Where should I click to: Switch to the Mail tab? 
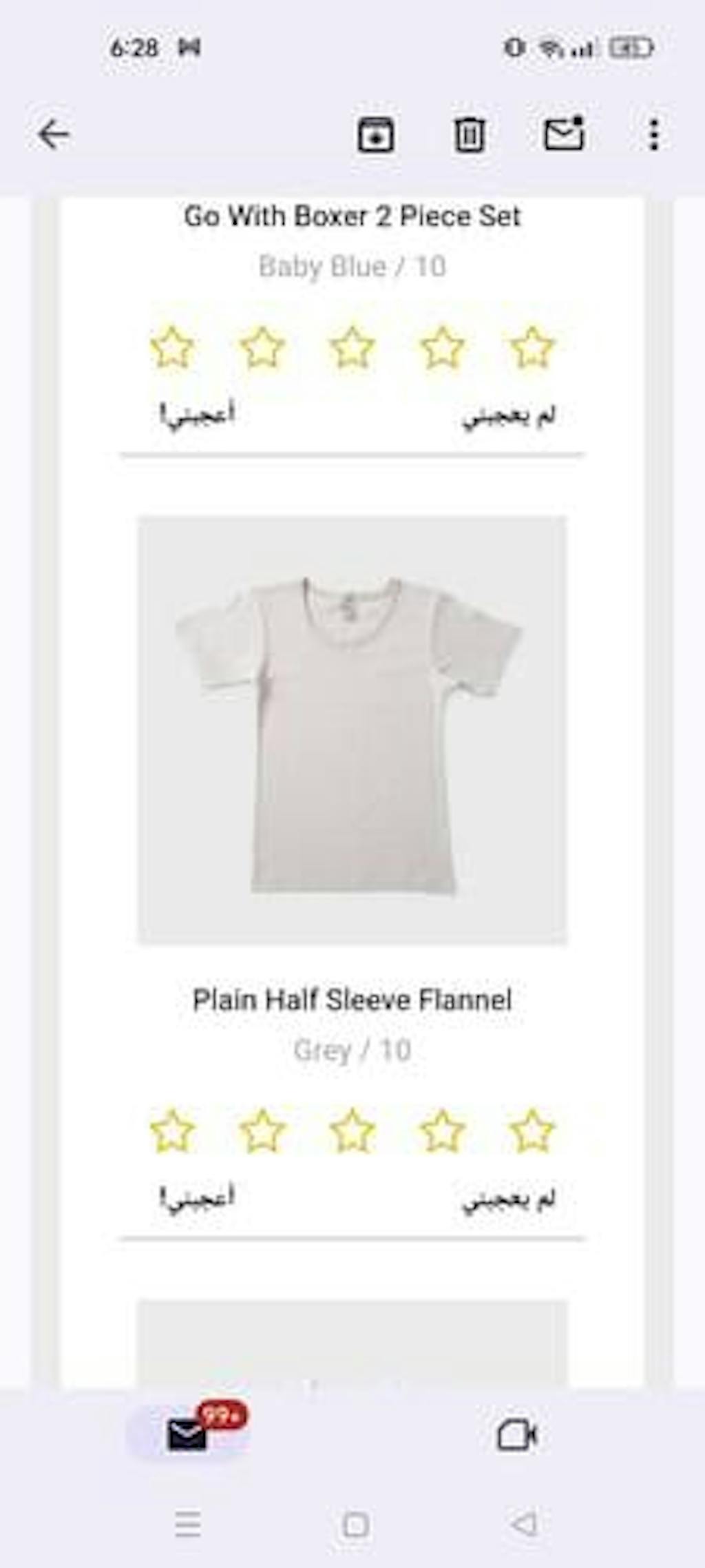tap(187, 1435)
